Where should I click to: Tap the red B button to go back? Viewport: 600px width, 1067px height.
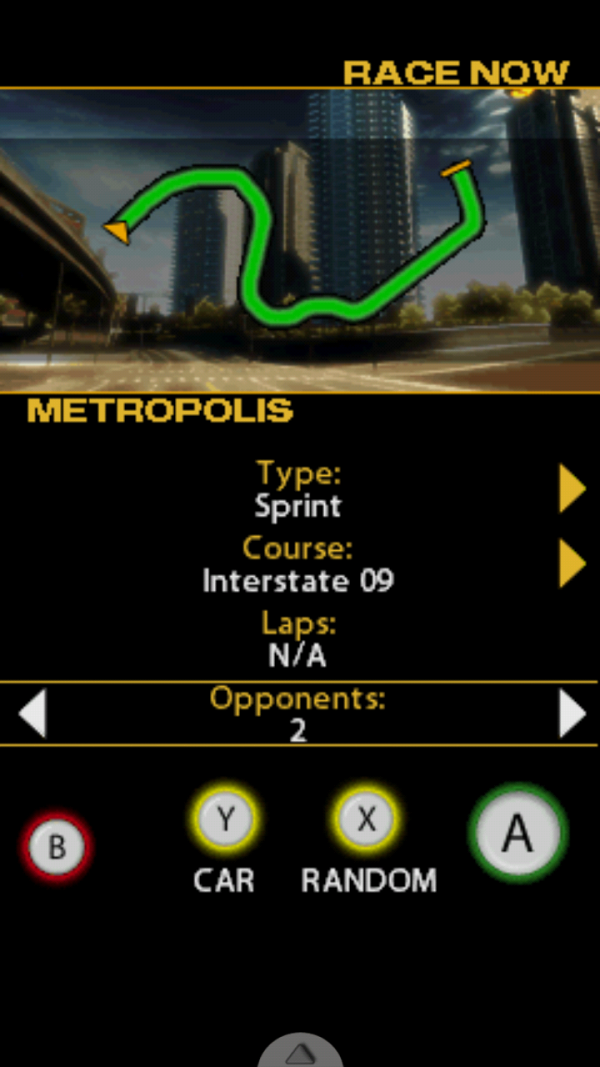[57, 847]
